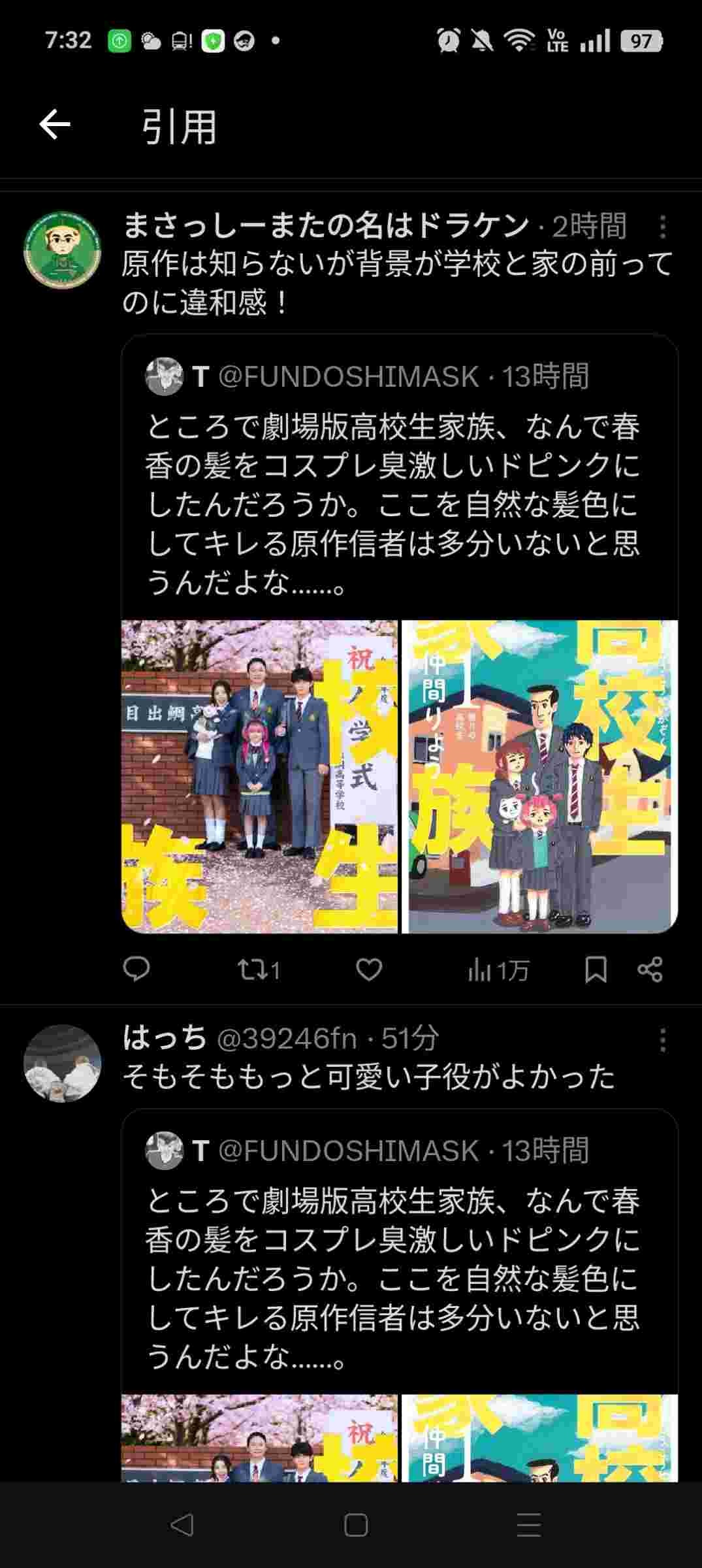Open はっち's profile avatar
The height and width of the screenshot is (1568, 702).
62,1063
